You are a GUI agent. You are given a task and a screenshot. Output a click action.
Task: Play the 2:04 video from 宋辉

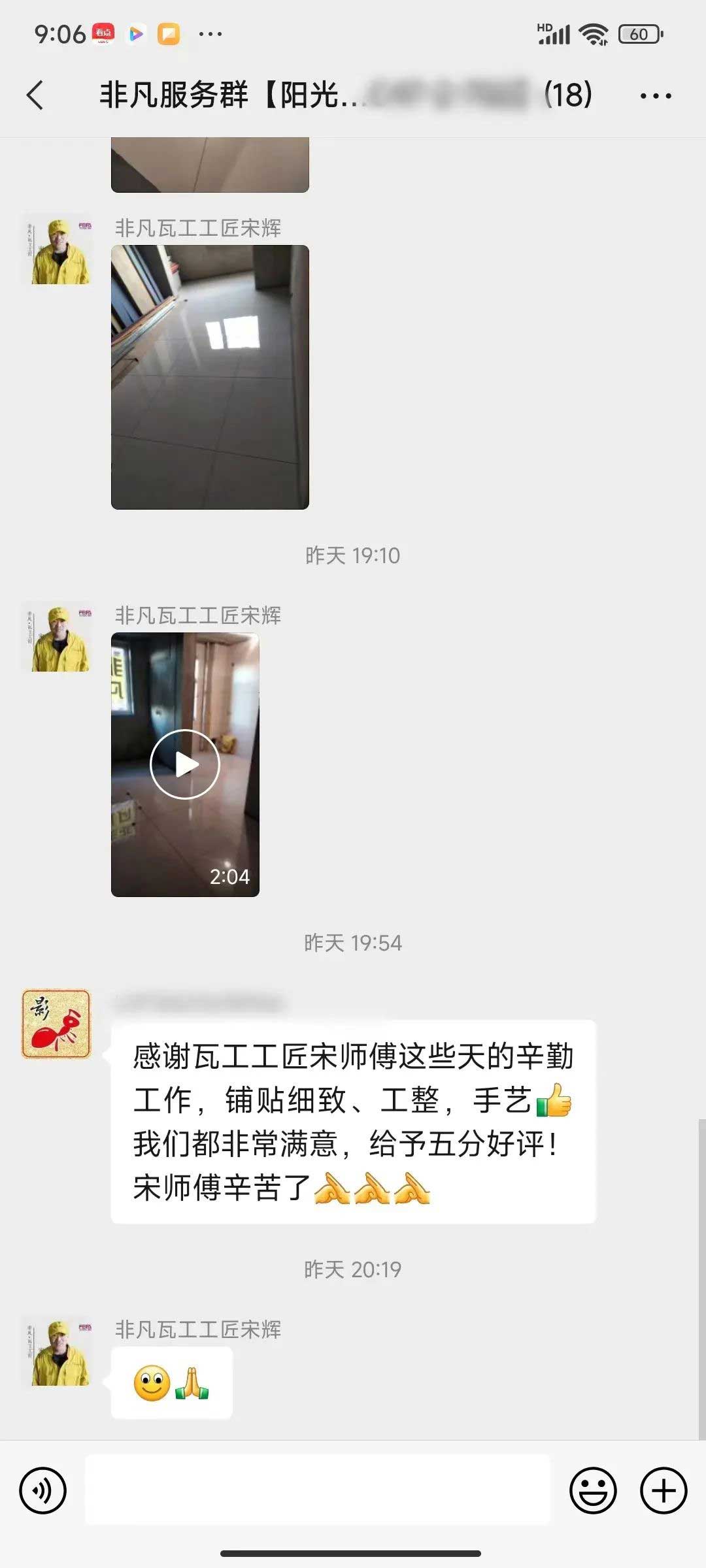click(x=185, y=764)
